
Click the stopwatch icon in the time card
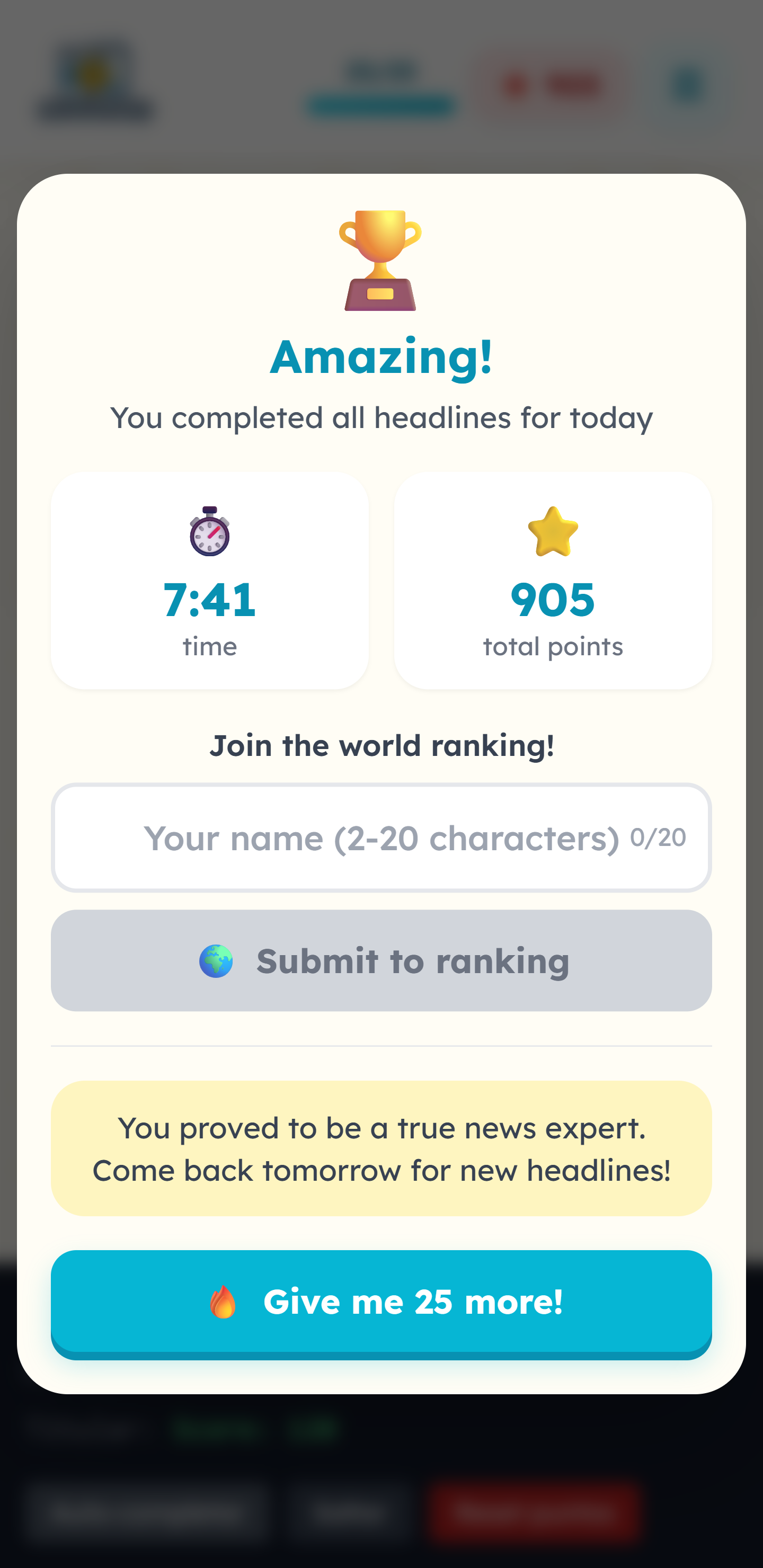pos(209,532)
